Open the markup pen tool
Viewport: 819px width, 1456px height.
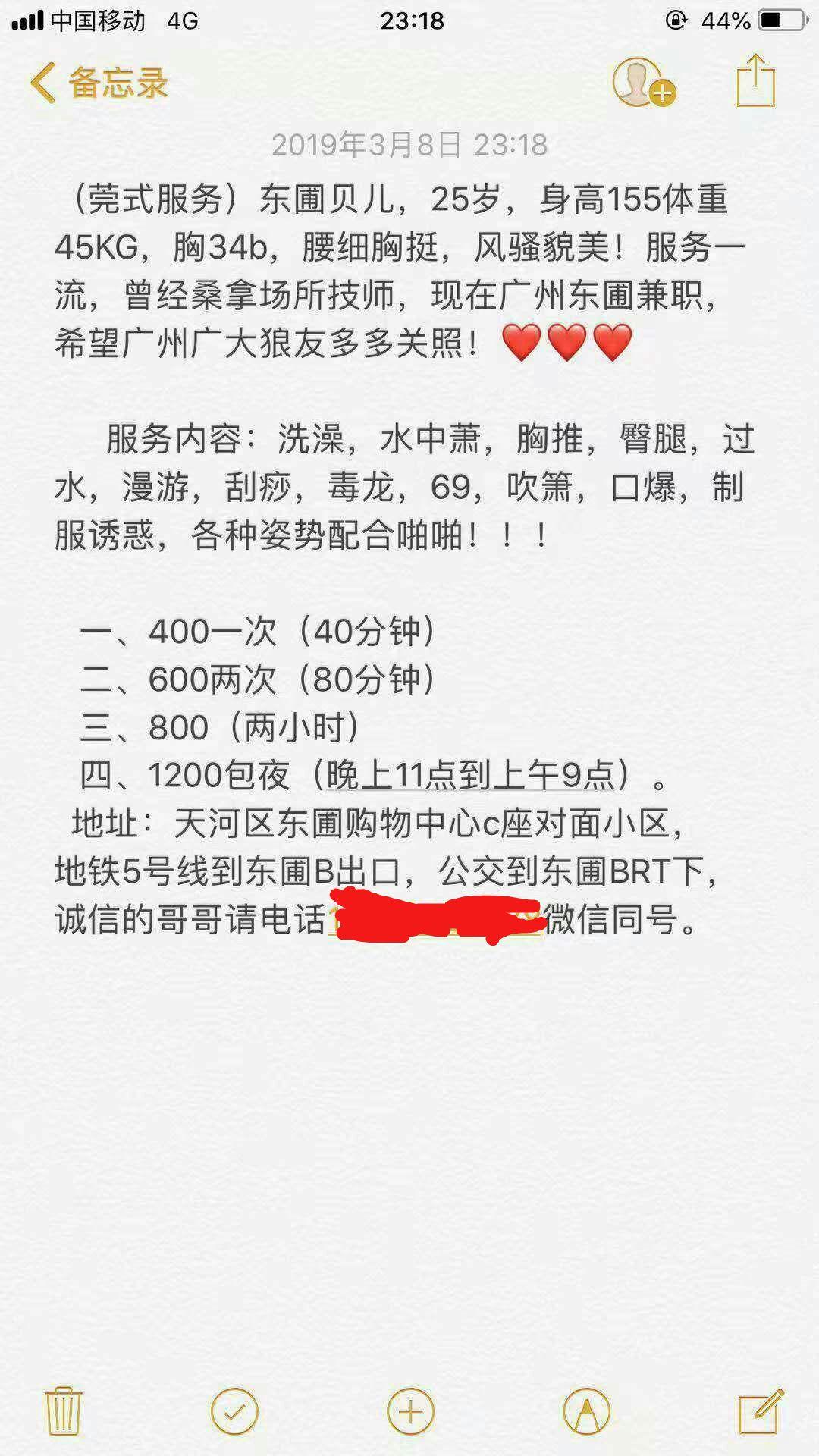[x=586, y=1411]
